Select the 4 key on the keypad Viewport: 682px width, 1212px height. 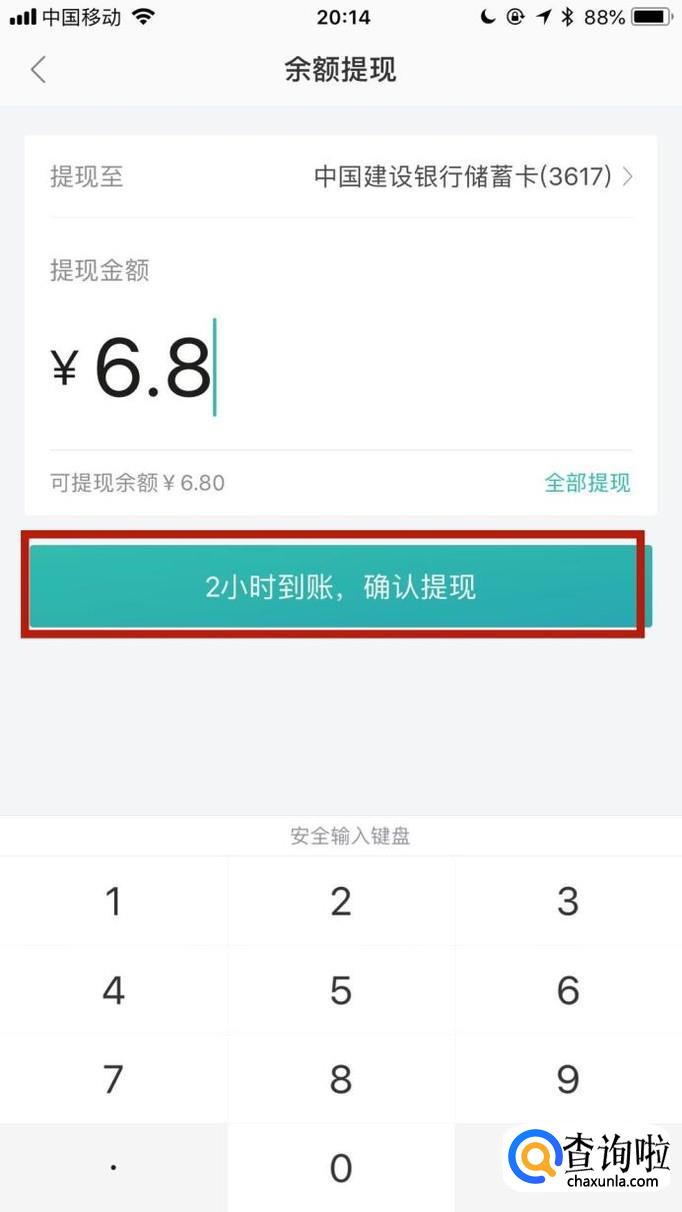(113, 991)
